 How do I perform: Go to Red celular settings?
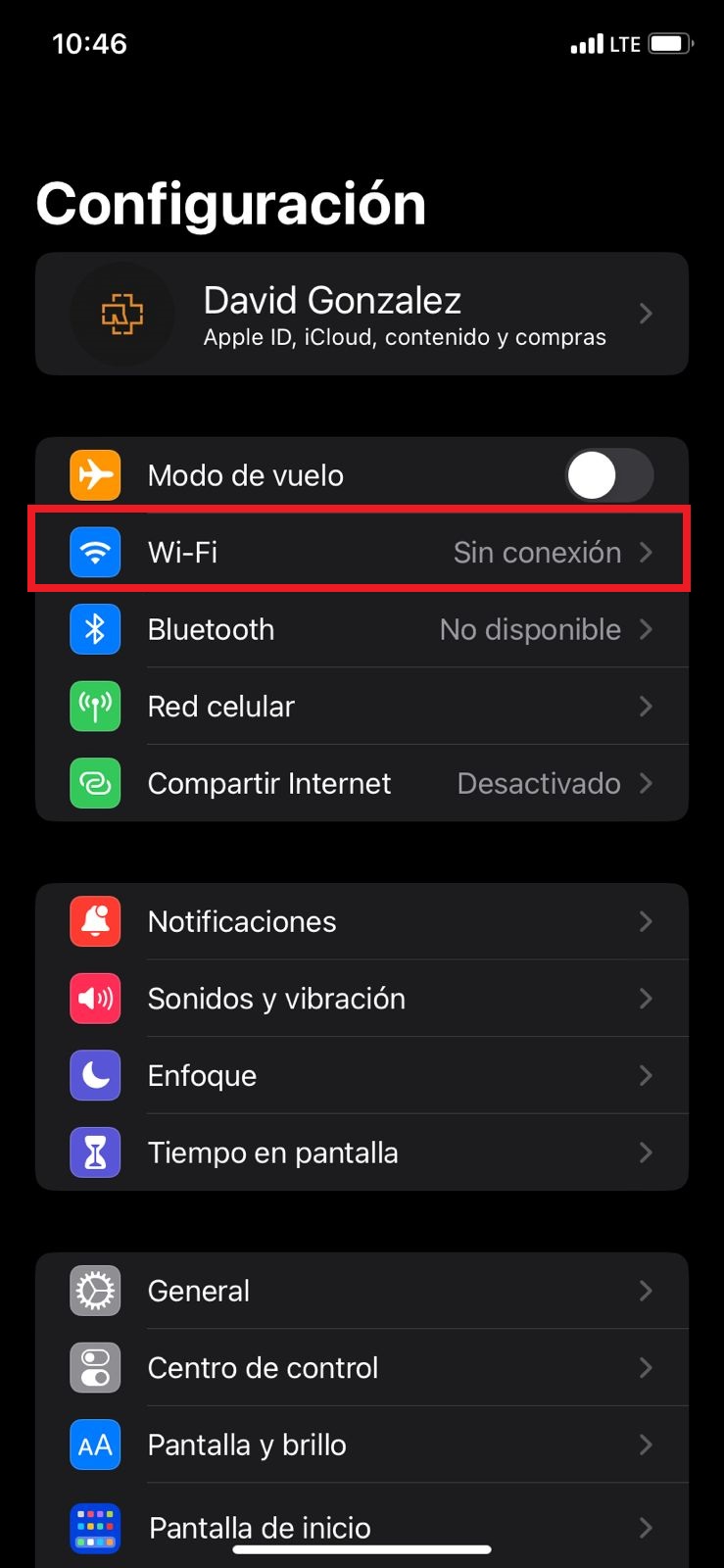coord(362,706)
